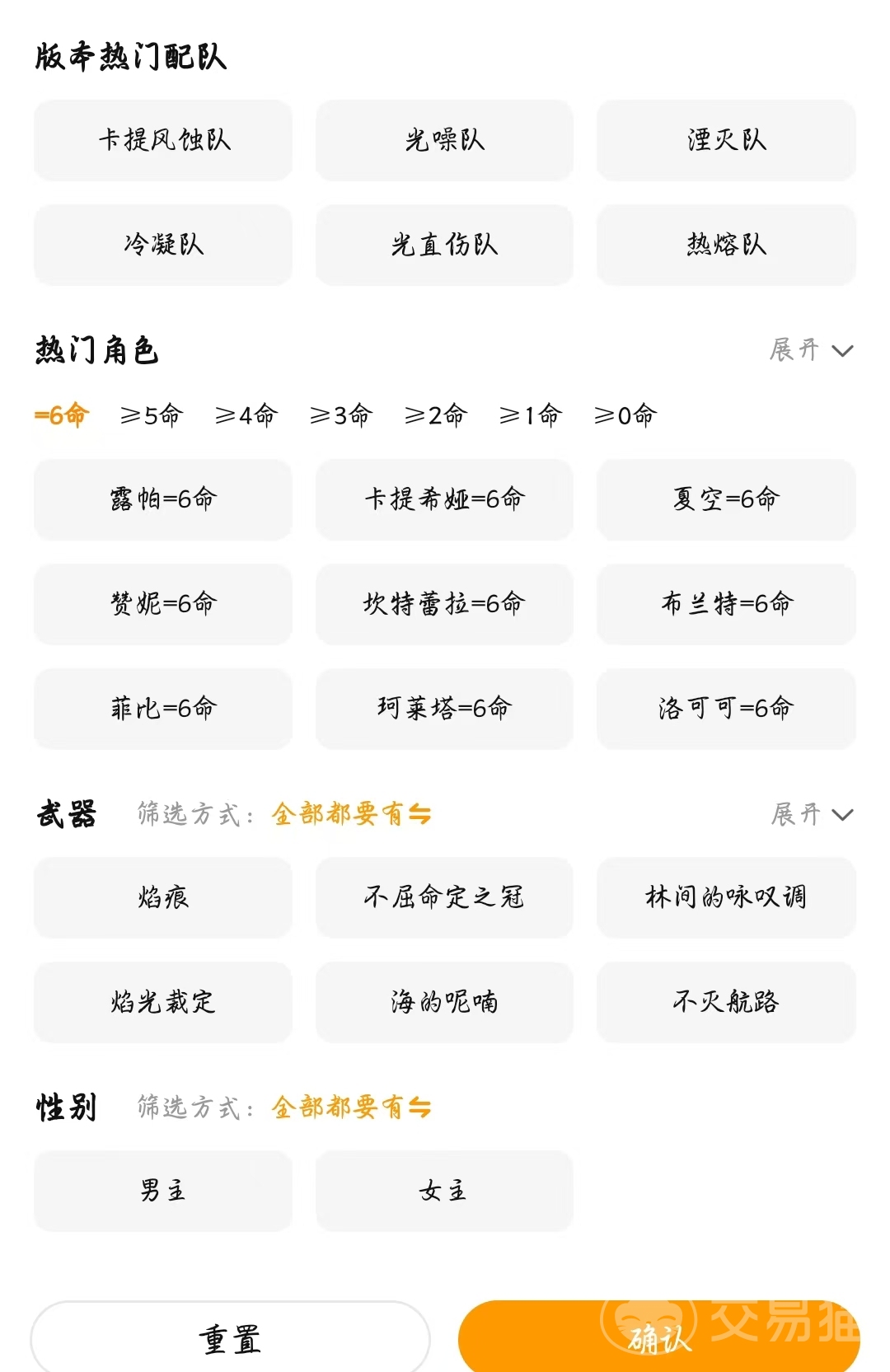The height and width of the screenshot is (1372, 890).
Task: Choose the 光噪队 team filter
Action: click(x=444, y=140)
